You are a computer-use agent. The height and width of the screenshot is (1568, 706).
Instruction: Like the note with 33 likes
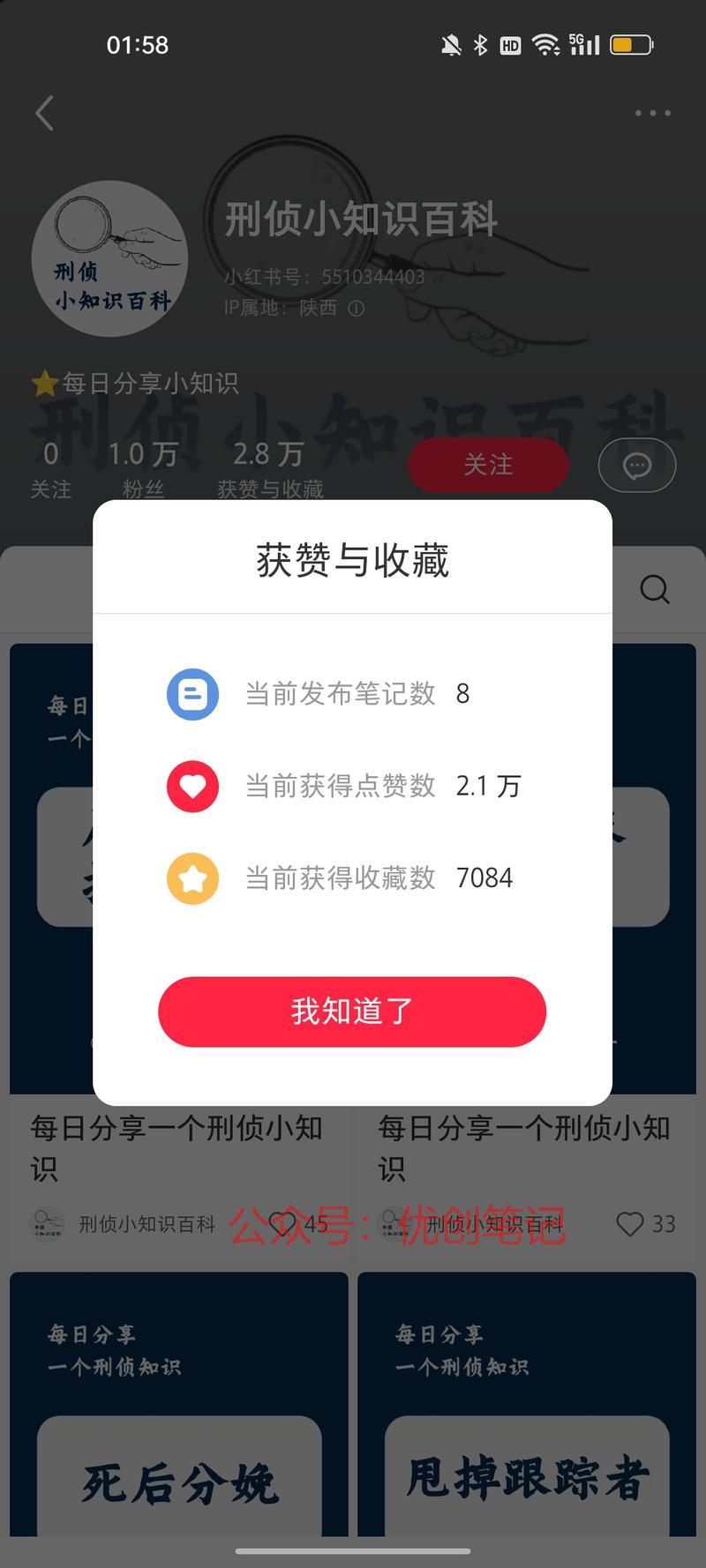630,1223
